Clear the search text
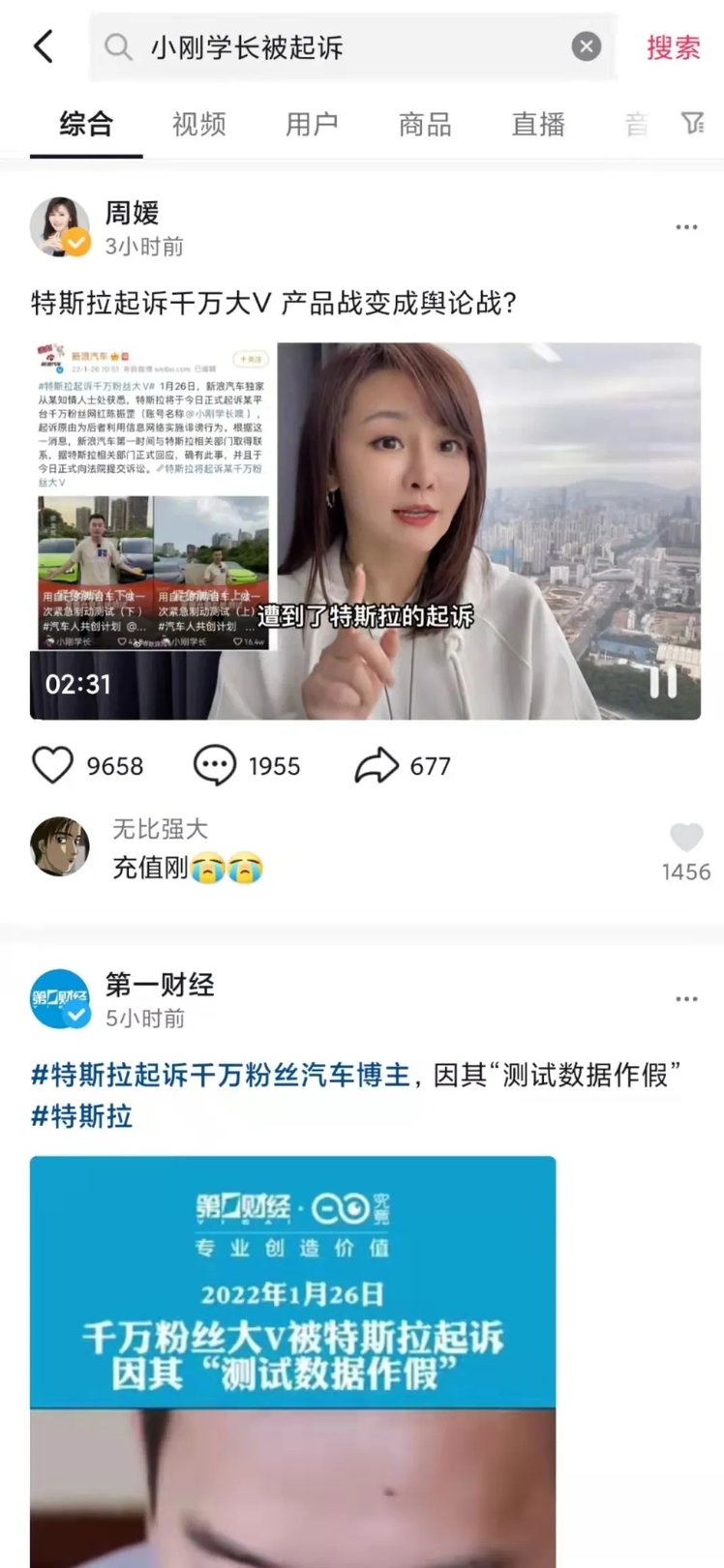 click(586, 46)
